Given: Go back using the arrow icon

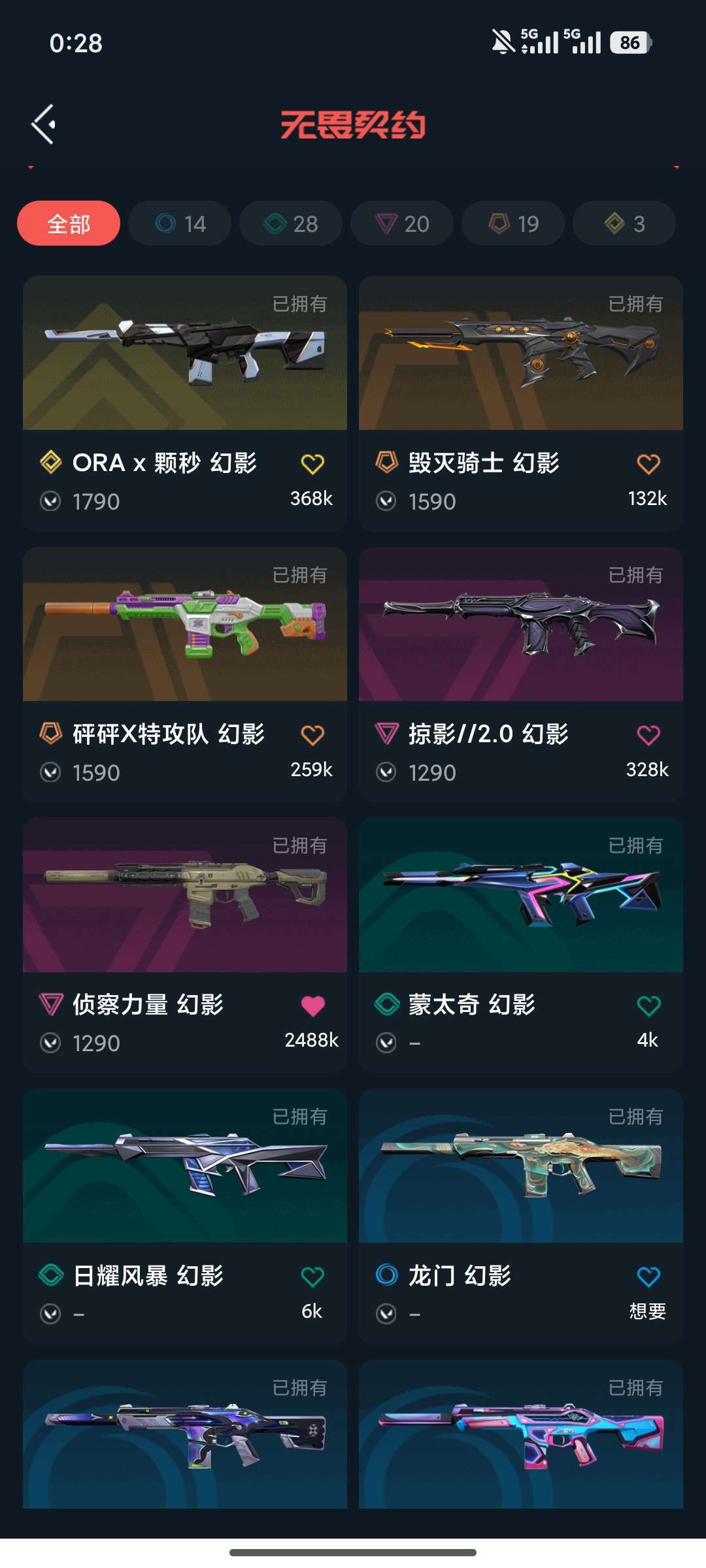Looking at the screenshot, I should [x=44, y=124].
